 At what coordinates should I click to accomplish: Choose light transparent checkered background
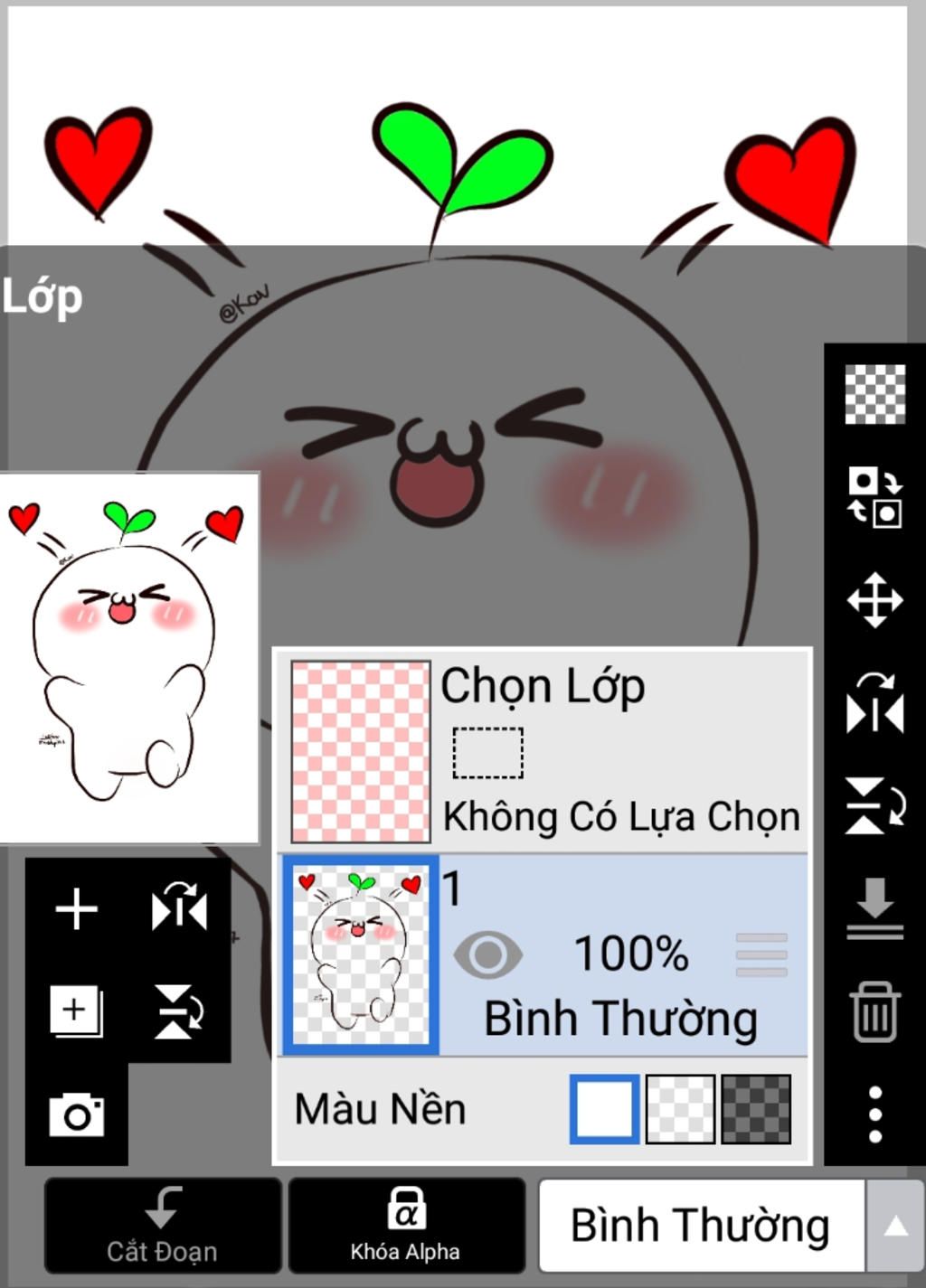tap(680, 1109)
